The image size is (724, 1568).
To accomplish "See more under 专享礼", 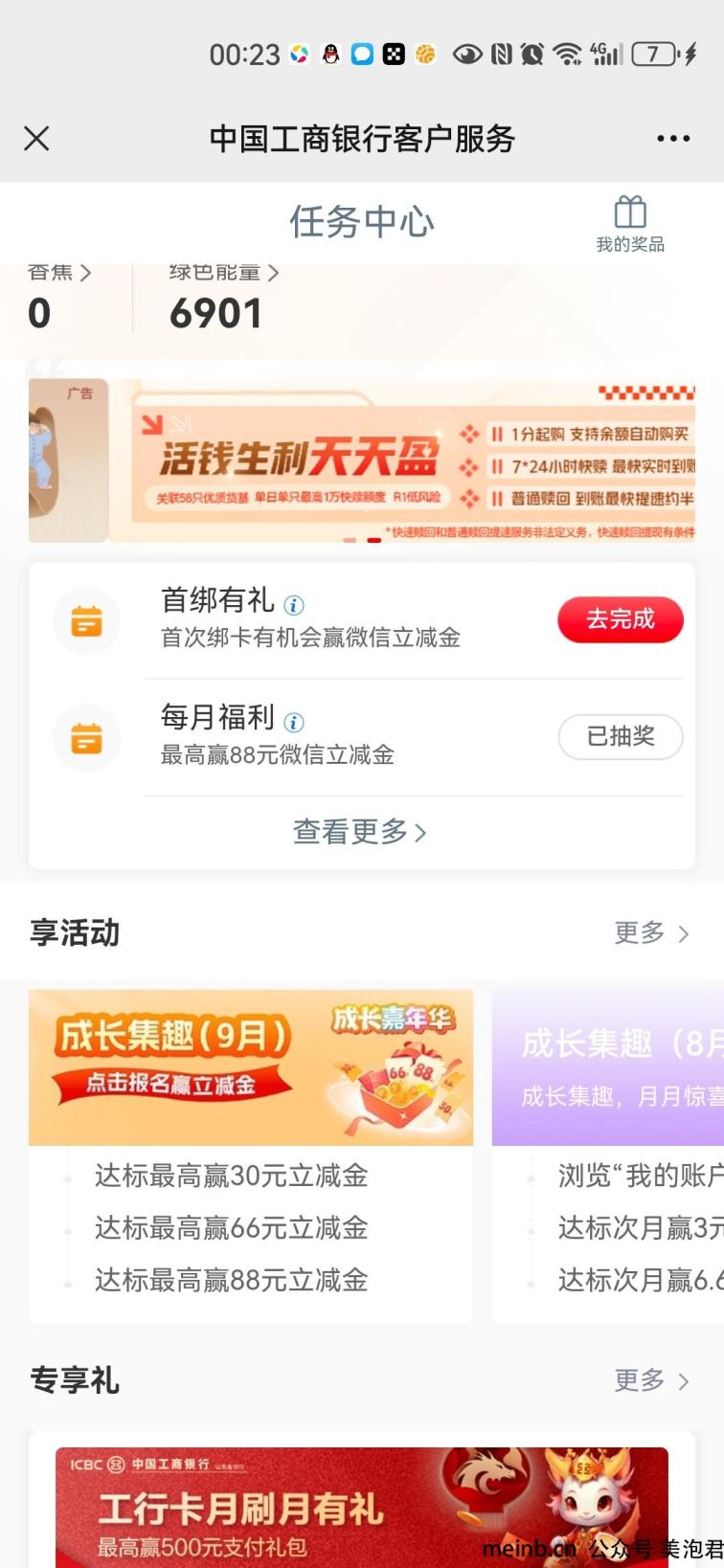I will tap(651, 1380).
